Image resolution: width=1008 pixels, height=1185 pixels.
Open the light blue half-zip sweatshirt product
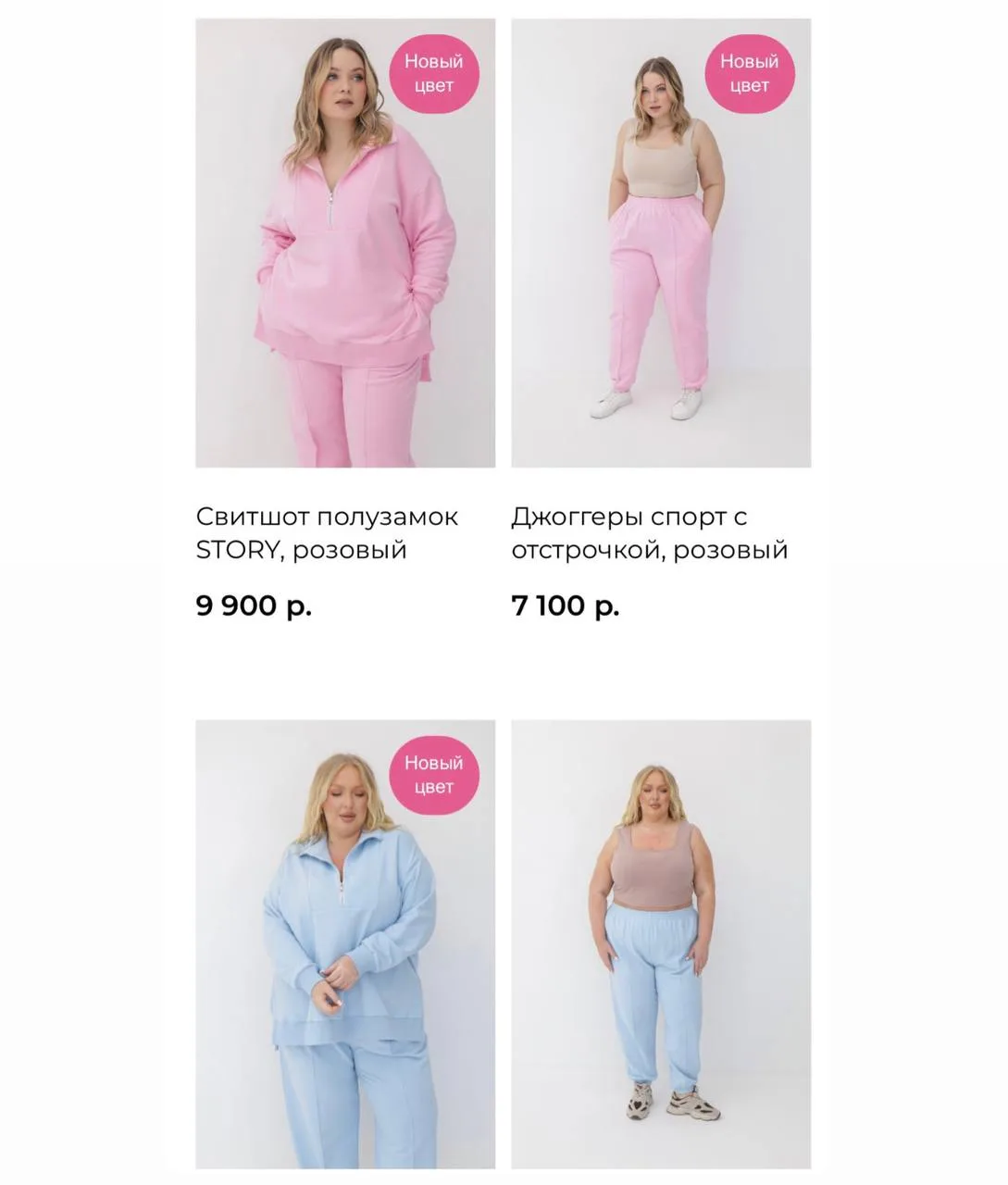coord(345,943)
